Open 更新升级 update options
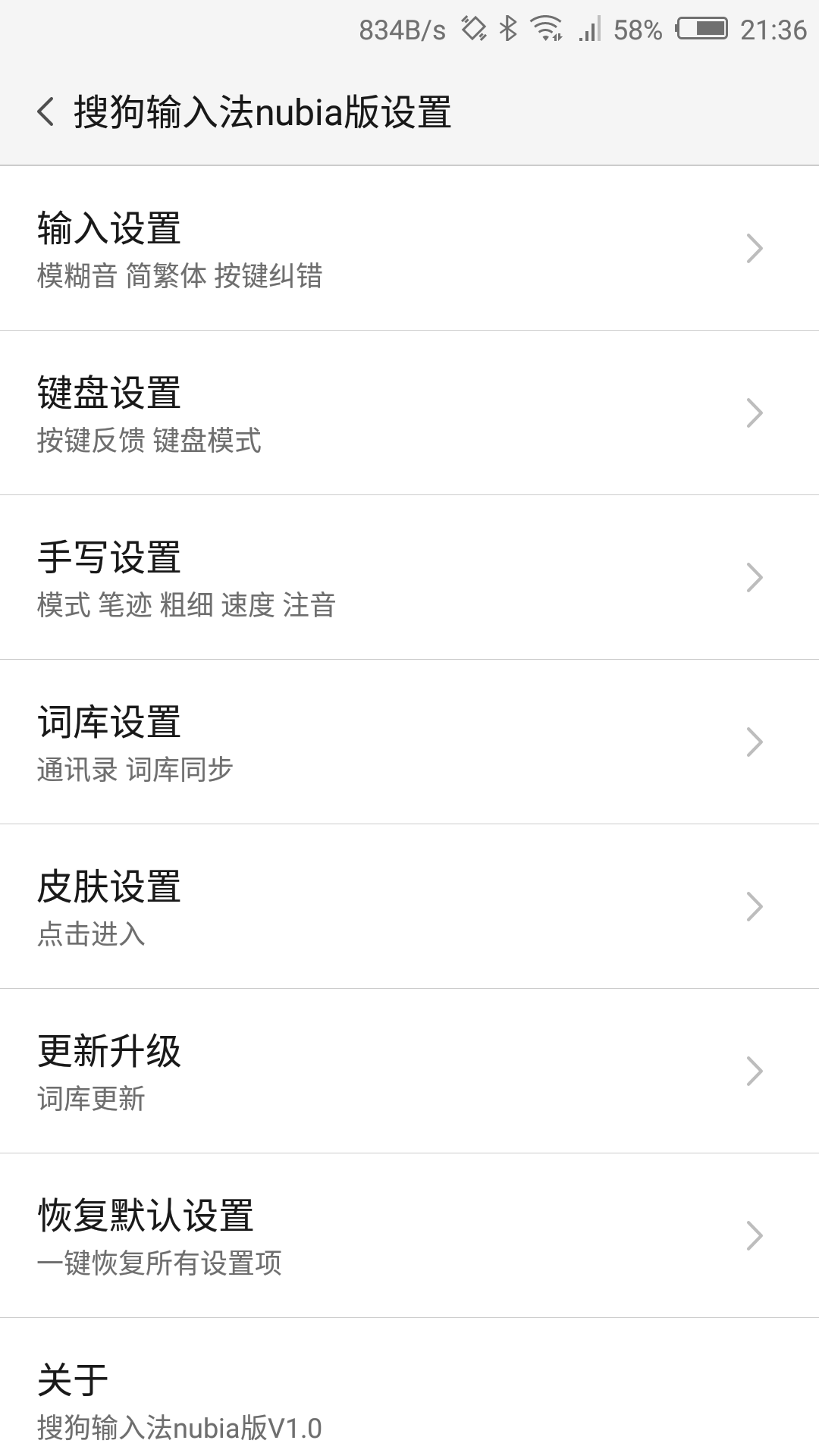This screenshot has height=1456, width=819. pyautogui.click(x=409, y=1071)
